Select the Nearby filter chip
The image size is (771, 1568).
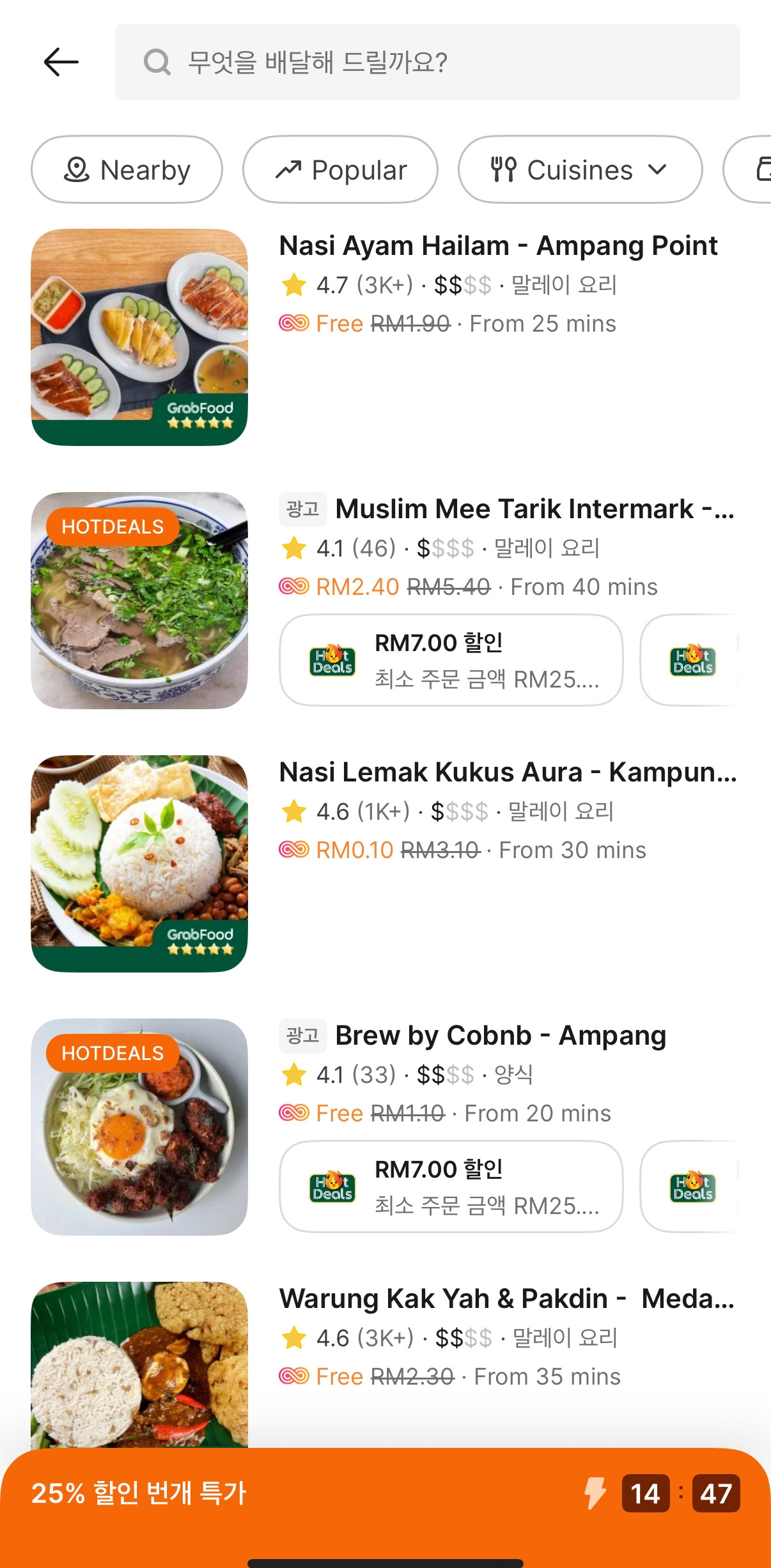click(127, 170)
